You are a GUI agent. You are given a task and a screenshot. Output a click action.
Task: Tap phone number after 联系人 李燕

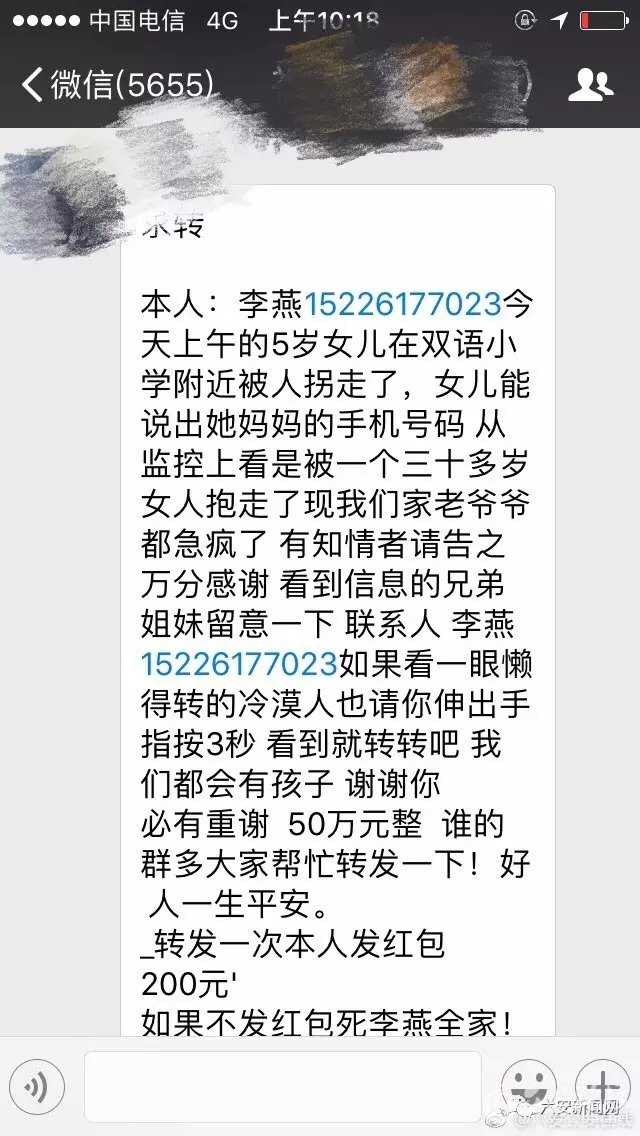click(x=239, y=662)
